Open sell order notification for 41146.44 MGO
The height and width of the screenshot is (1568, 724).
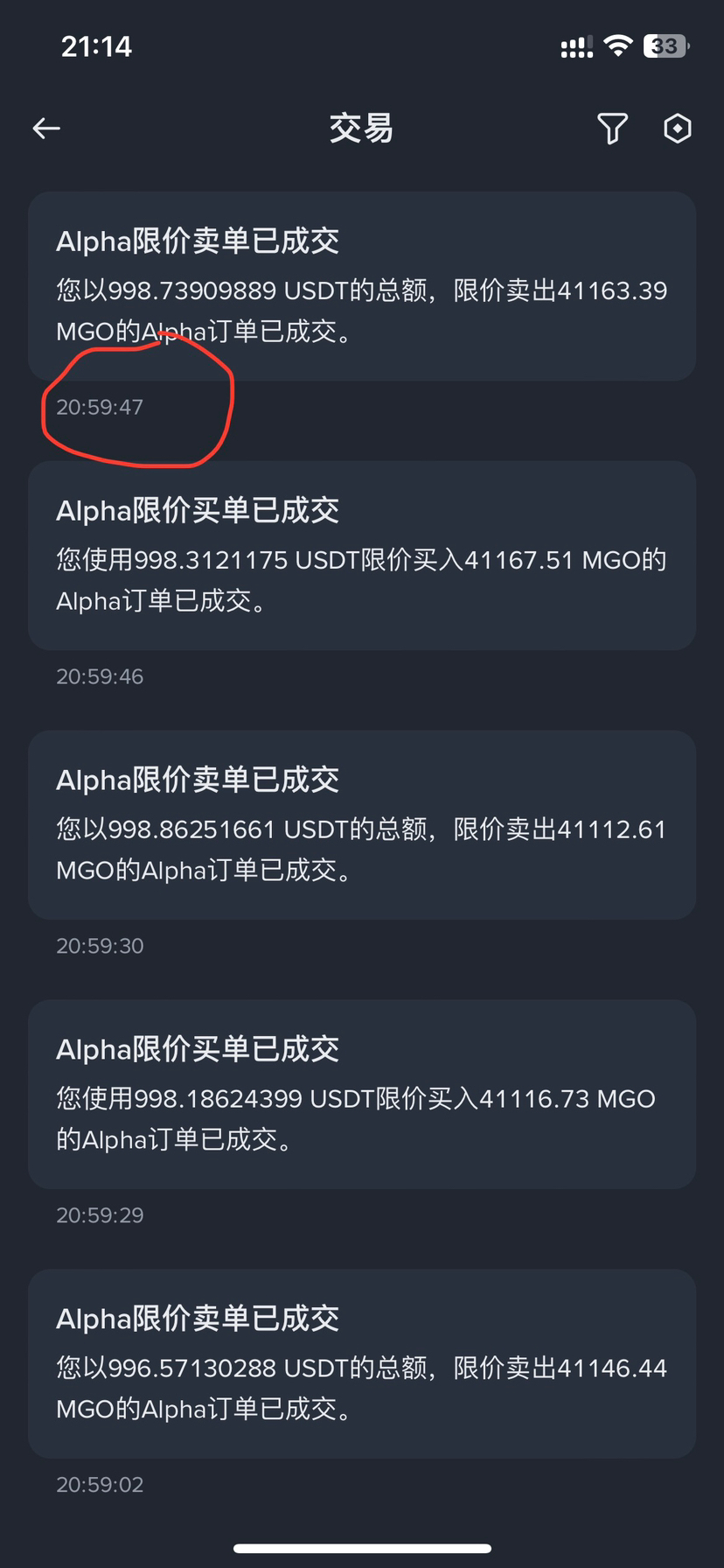click(x=362, y=1363)
